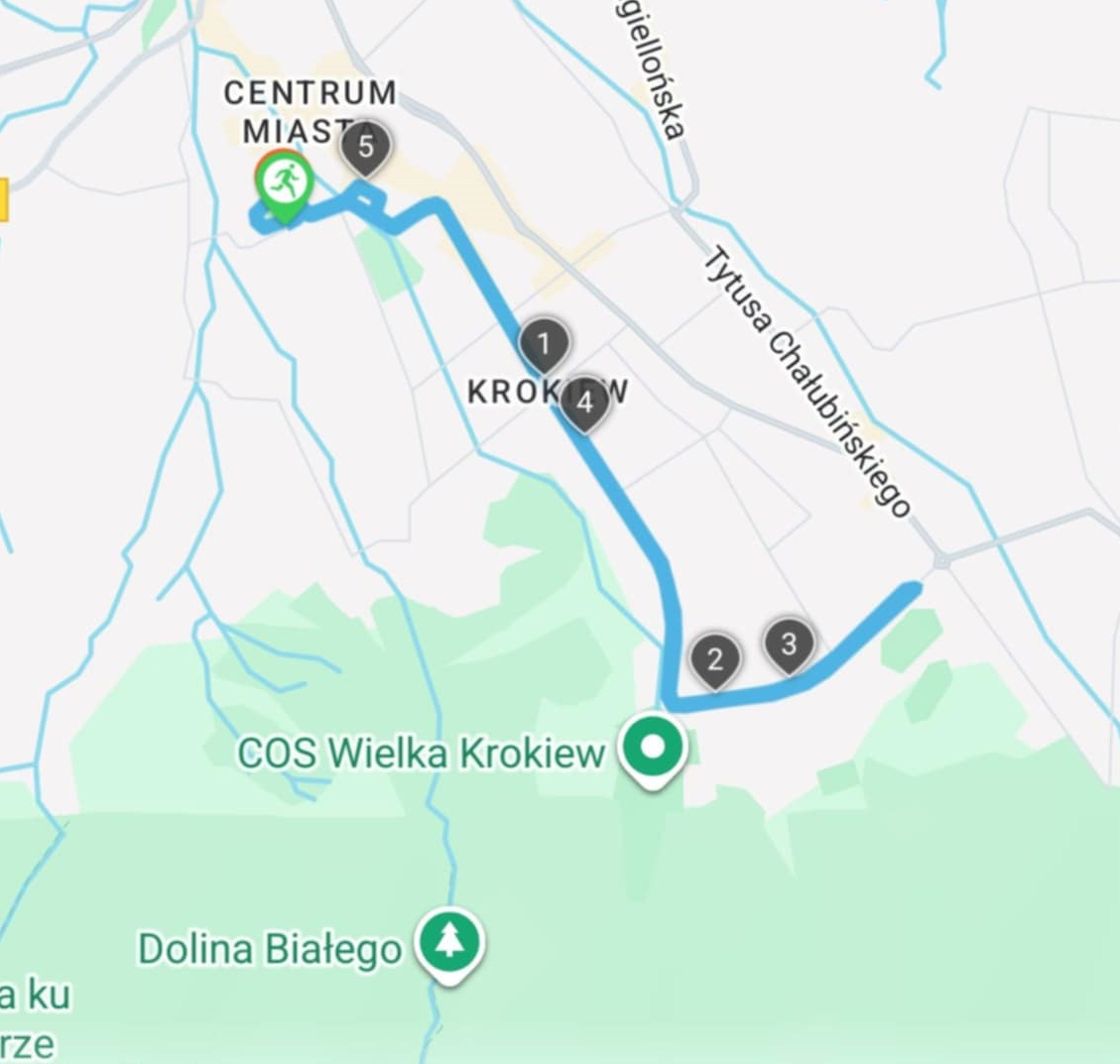The height and width of the screenshot is (1064, 1120).
Task: Open the Dolina Białego park marker
Action: tap(450, 942)
